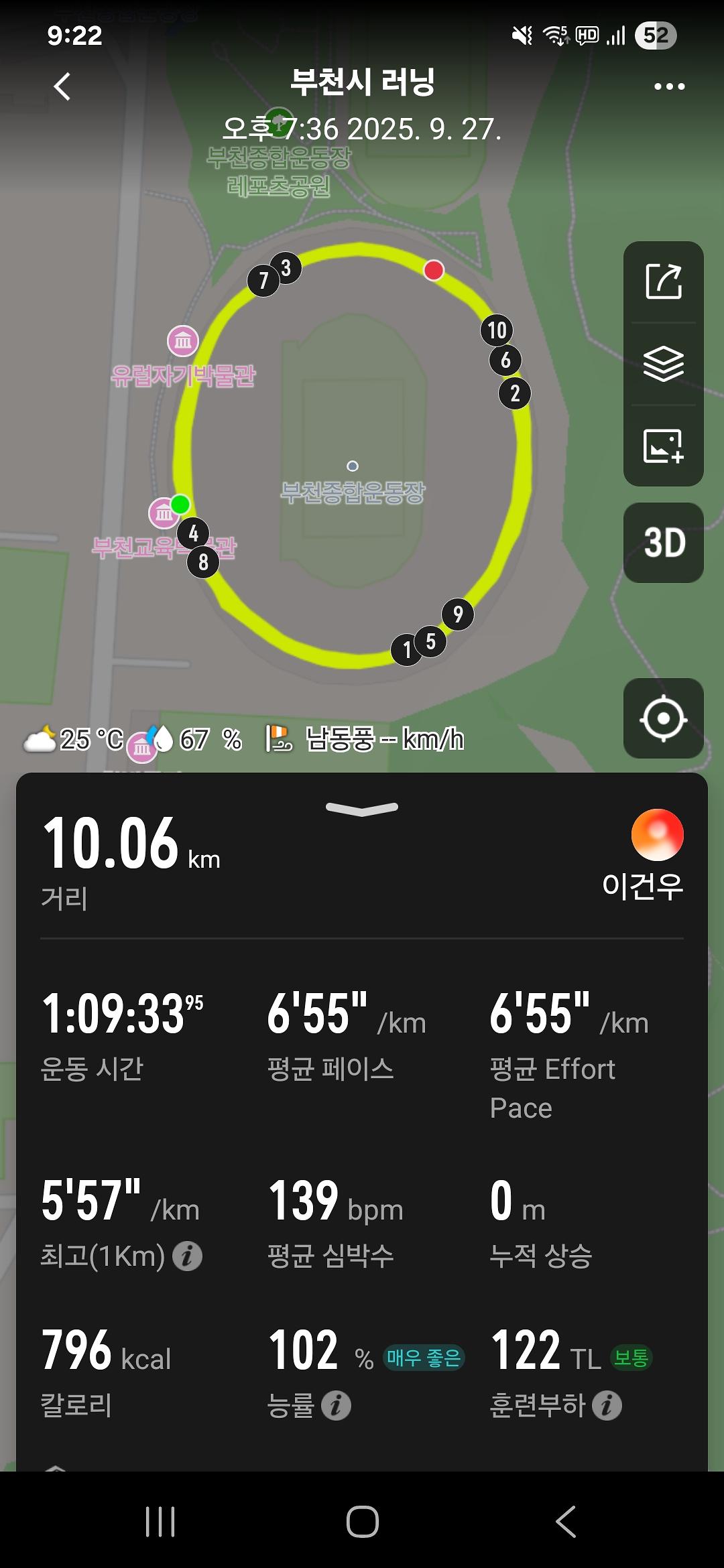Tap the add-photo-to-map icon

click(x=663, y=446)
